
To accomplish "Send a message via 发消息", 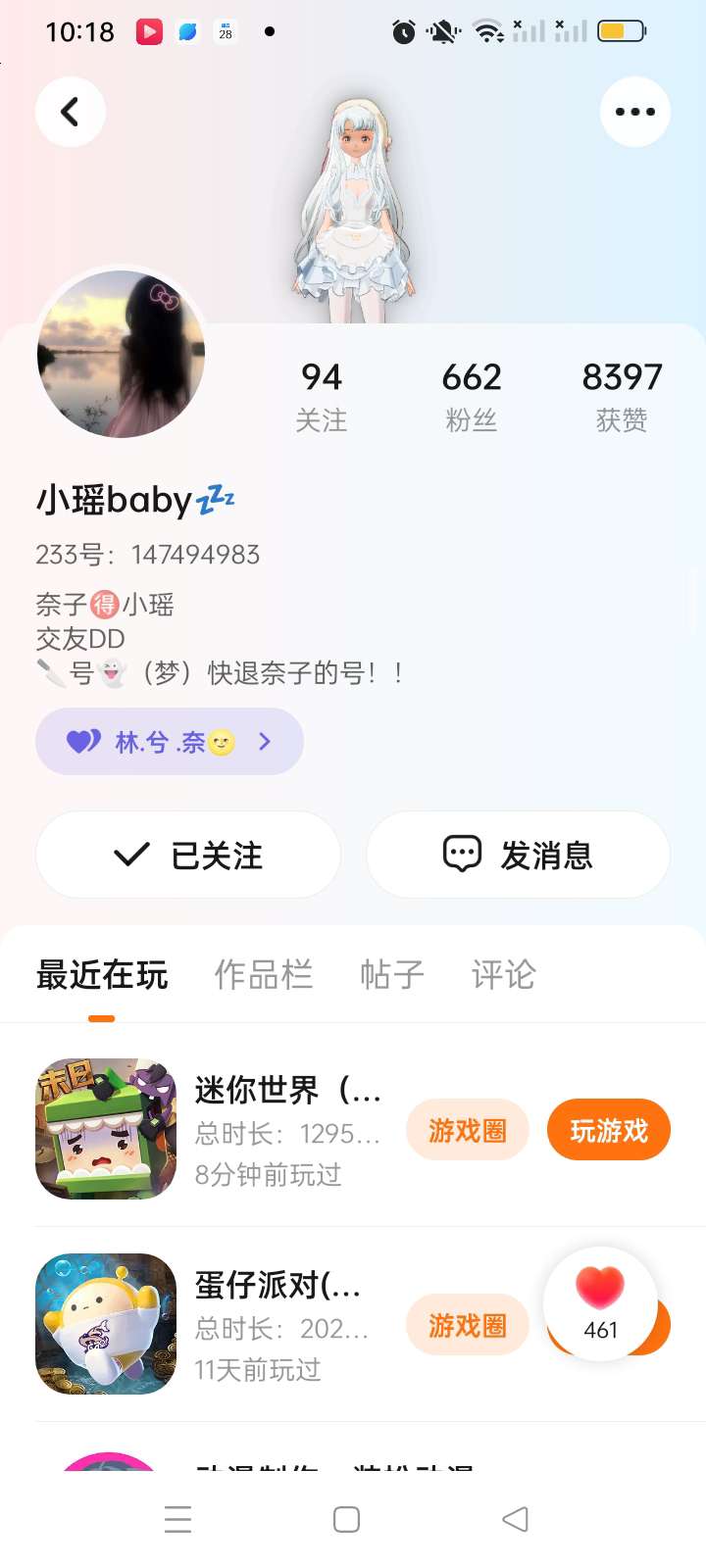I will [518, 855].
